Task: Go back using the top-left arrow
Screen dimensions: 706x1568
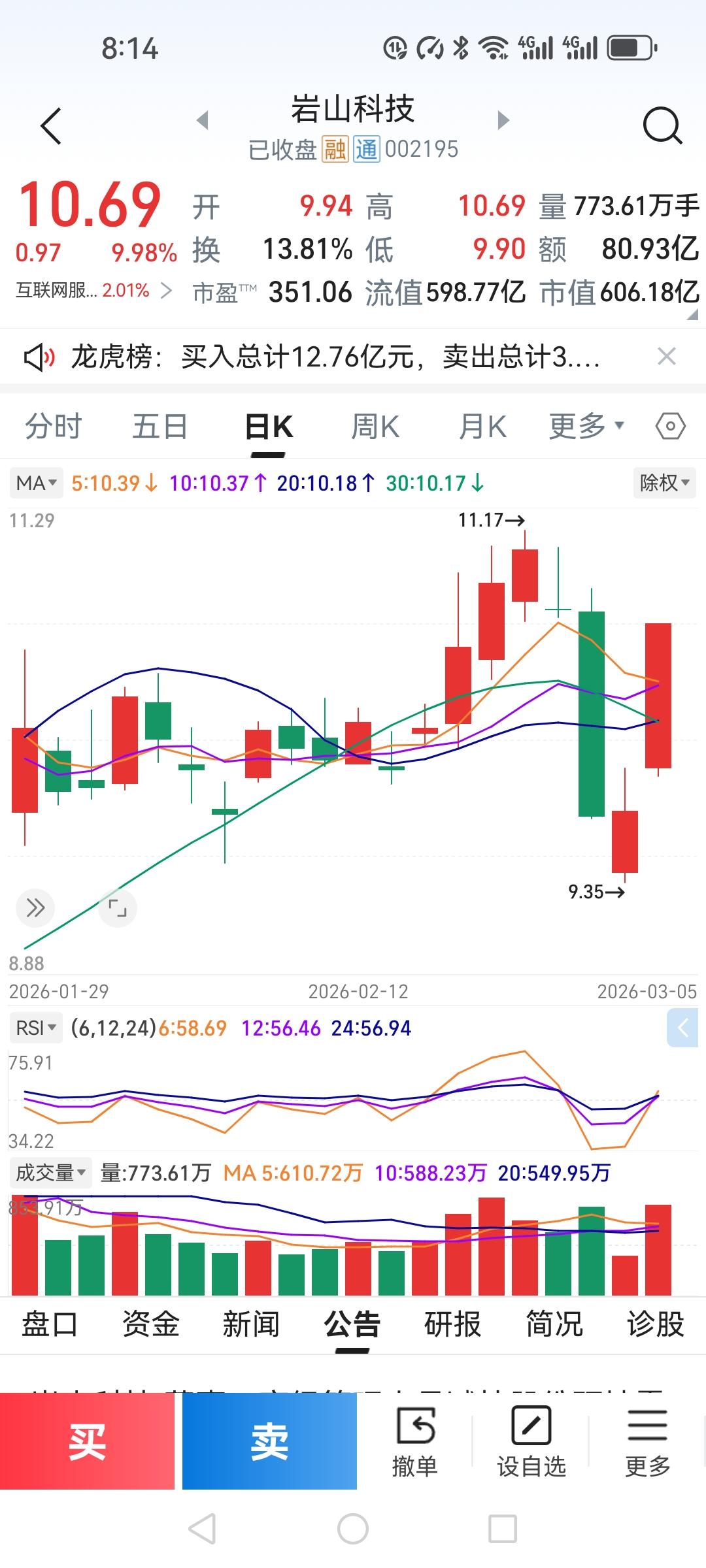Action: (51, 125)
